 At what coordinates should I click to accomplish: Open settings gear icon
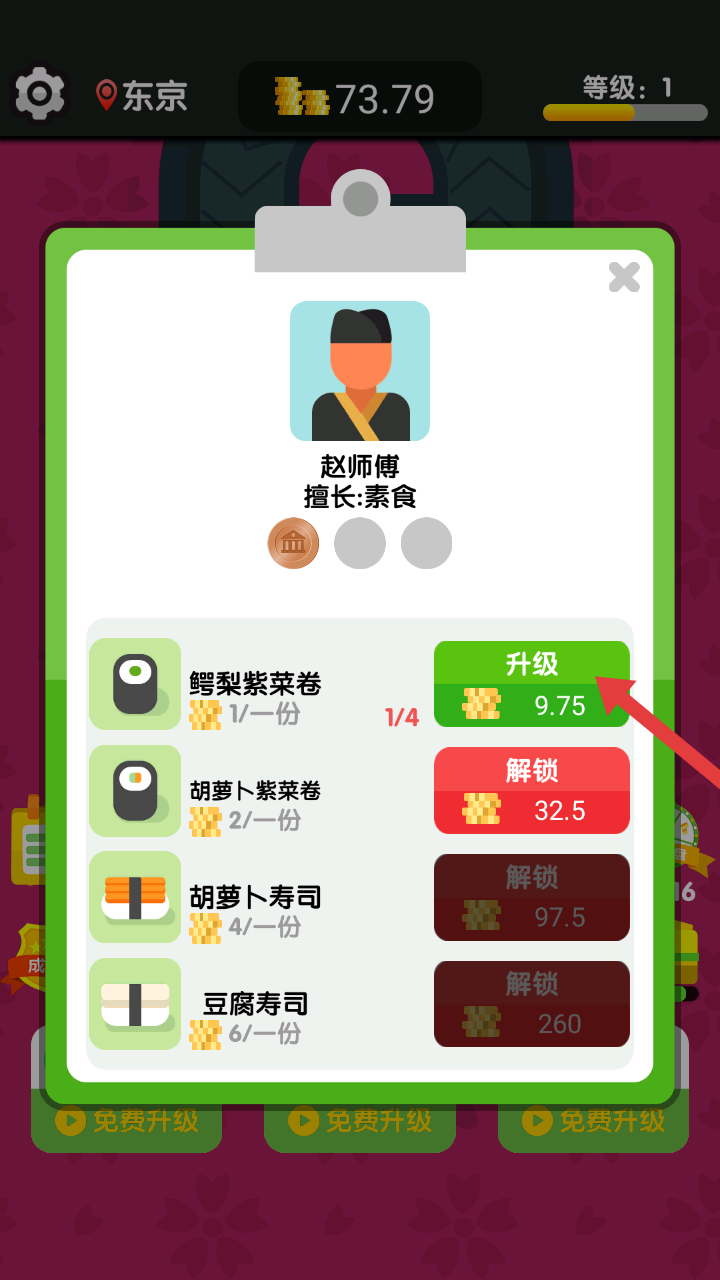40,94
